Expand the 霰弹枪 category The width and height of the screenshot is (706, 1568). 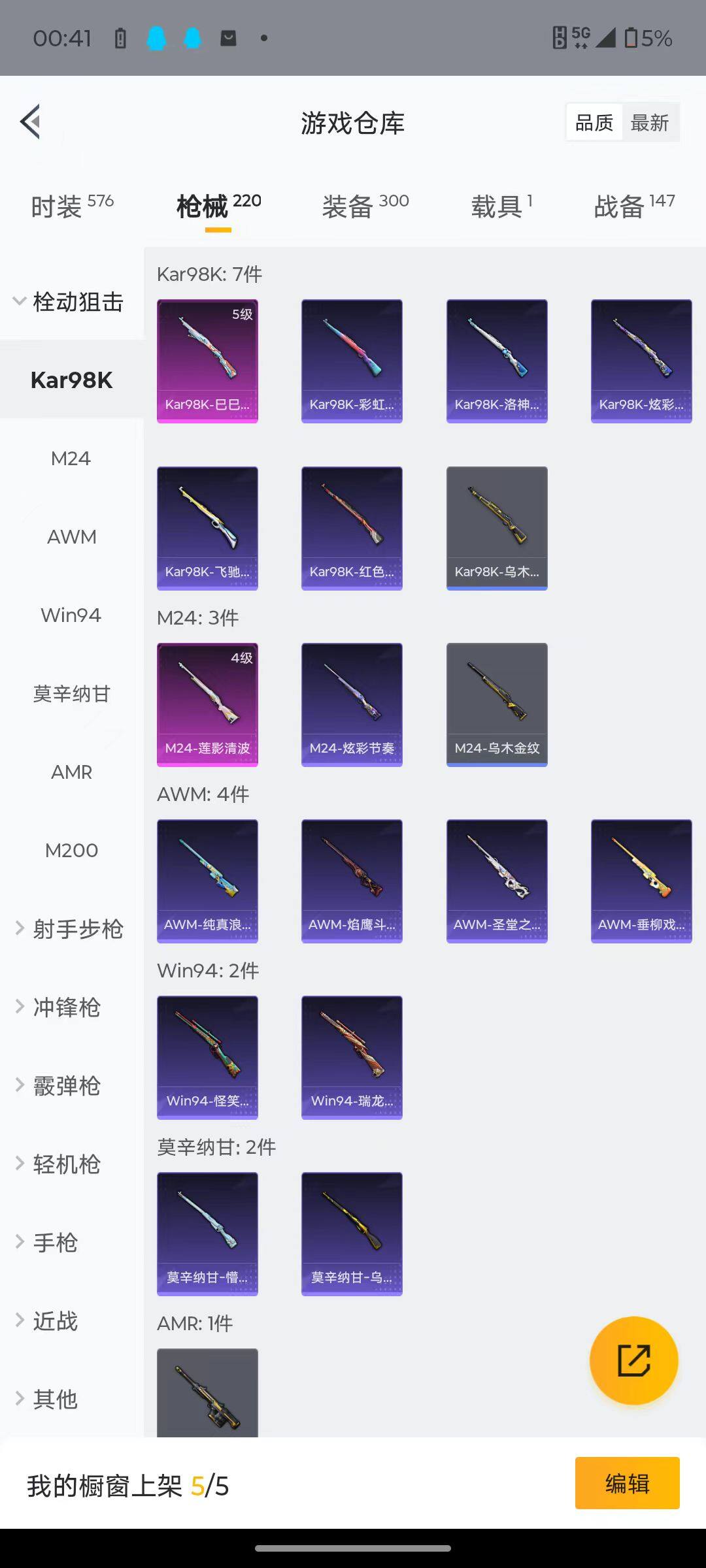point(66,1085)
